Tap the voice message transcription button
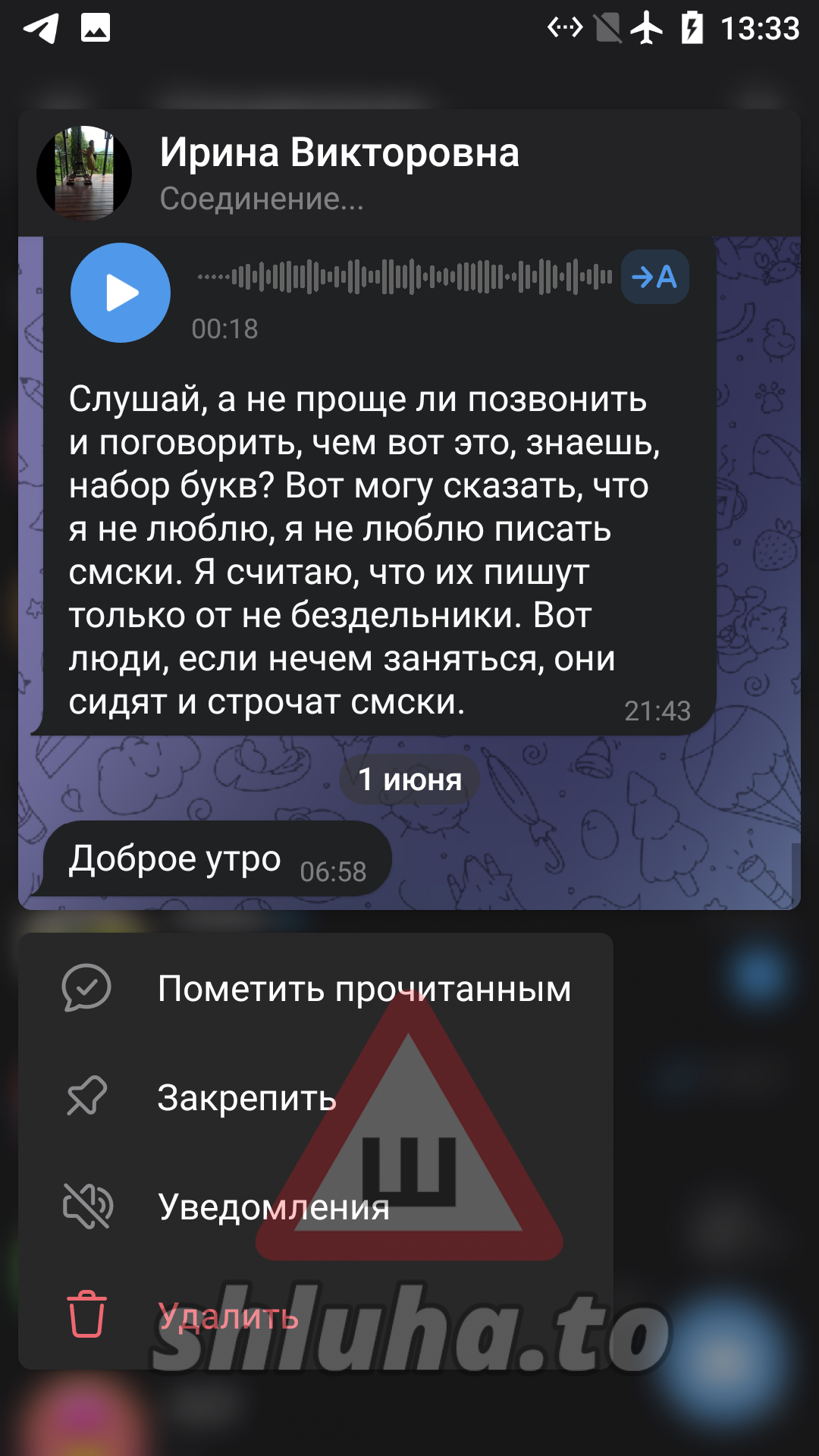 coord(654,277)
